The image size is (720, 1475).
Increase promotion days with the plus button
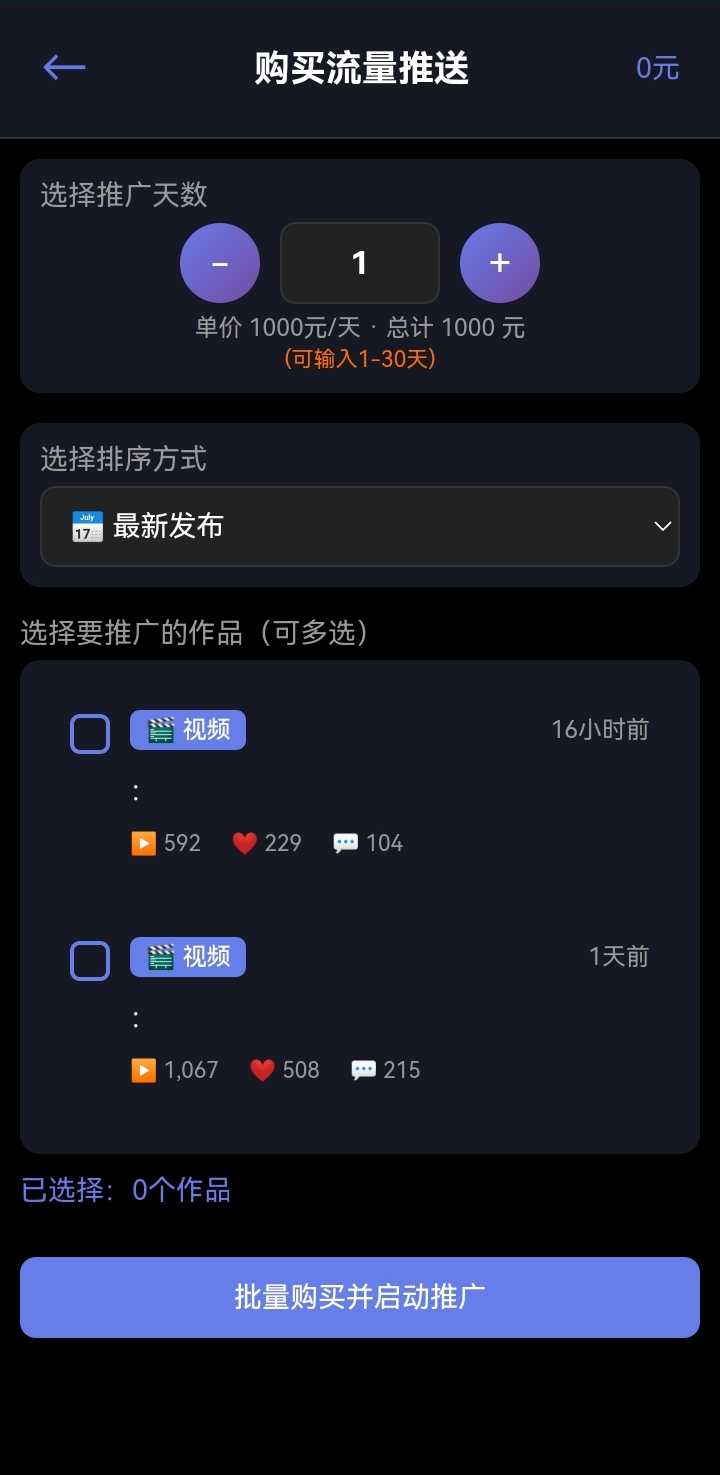(500, 263)
